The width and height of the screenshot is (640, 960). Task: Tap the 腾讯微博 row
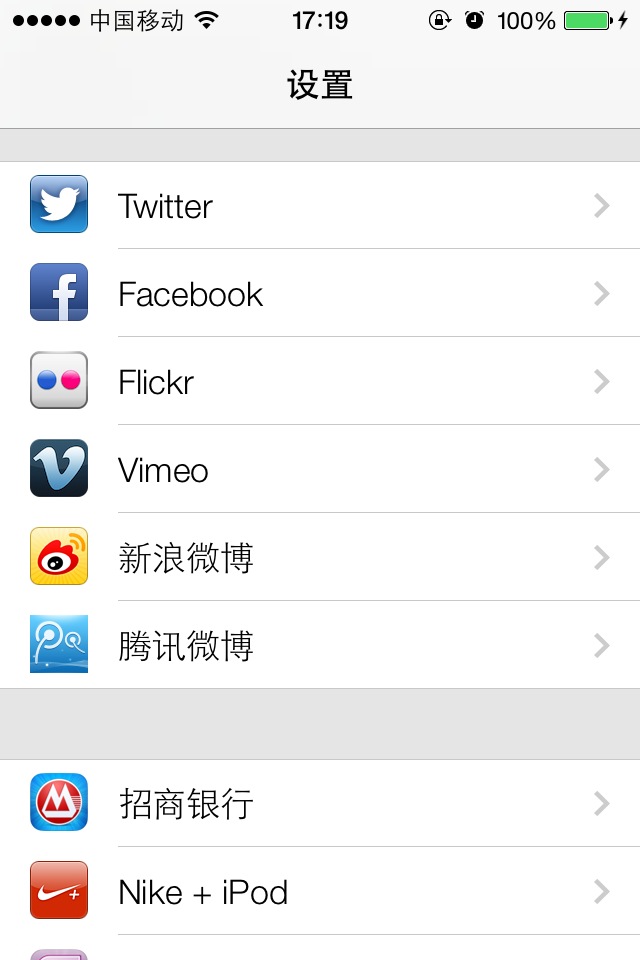click(x=320, y=645)
